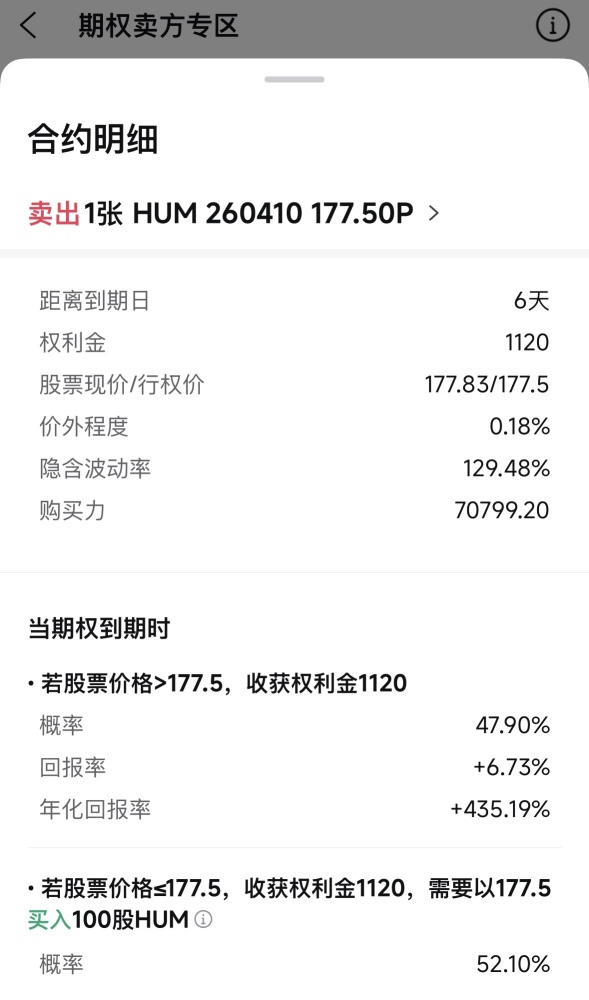Open HUM 260410 177.50P contract details
This screenshot has width=589, height=1000.
[234, 213]
